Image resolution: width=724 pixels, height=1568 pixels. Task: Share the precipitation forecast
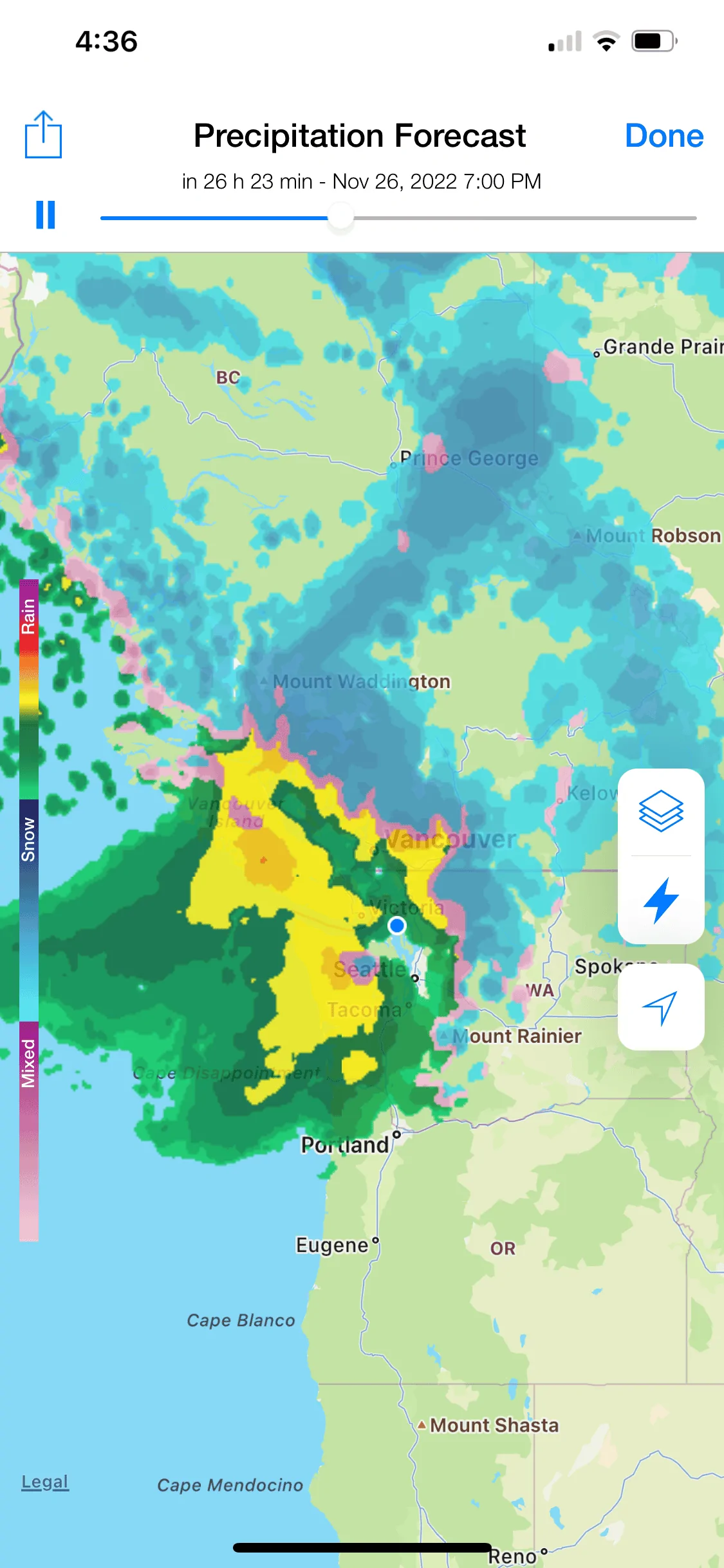(43, 135)
